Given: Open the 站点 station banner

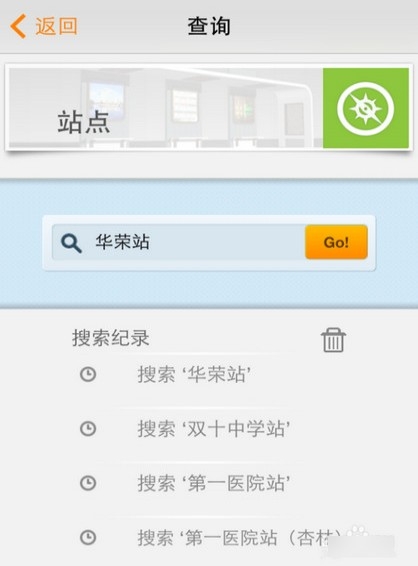Looking at the screenshot, I should [x=166, y=108].
